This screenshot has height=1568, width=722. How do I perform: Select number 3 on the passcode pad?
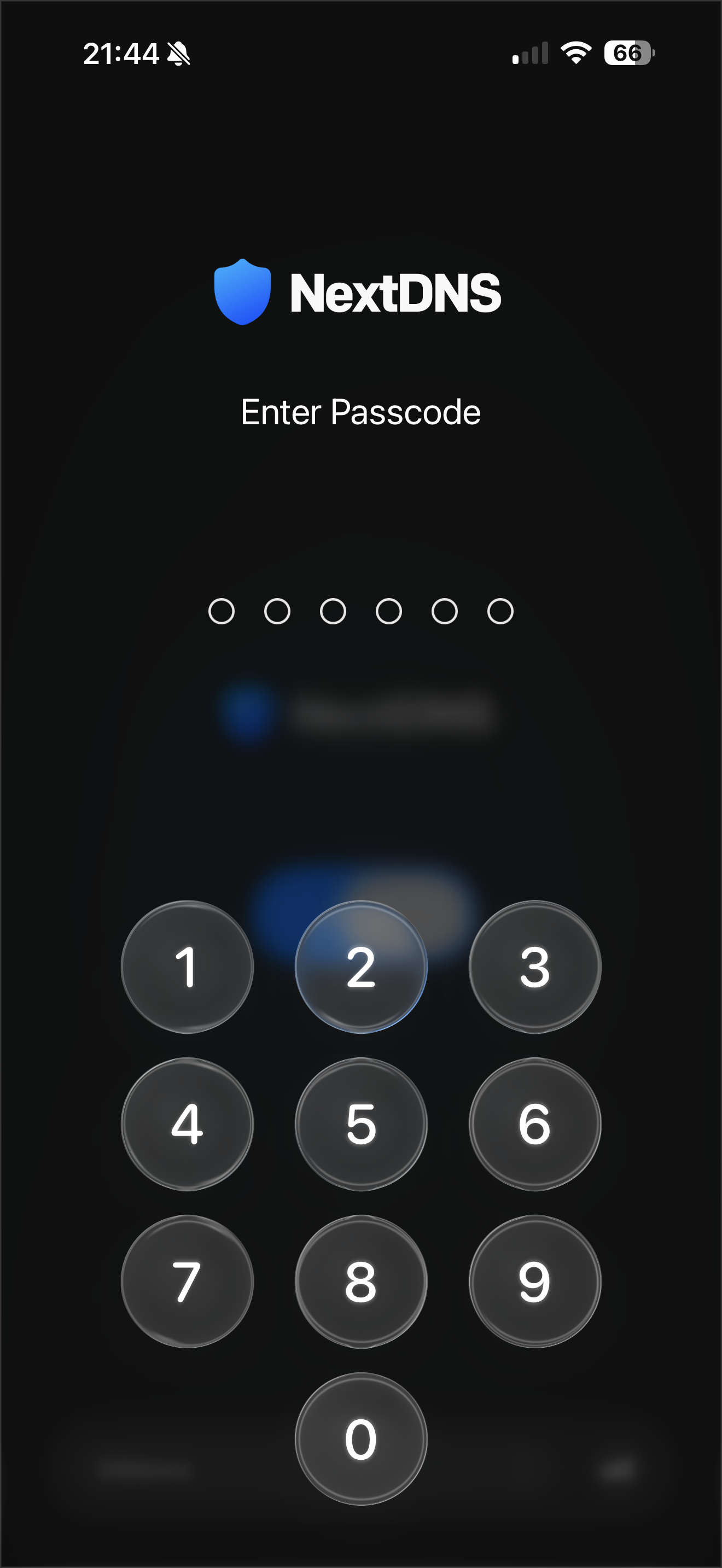pyautogui.click(x=534, y=967)
